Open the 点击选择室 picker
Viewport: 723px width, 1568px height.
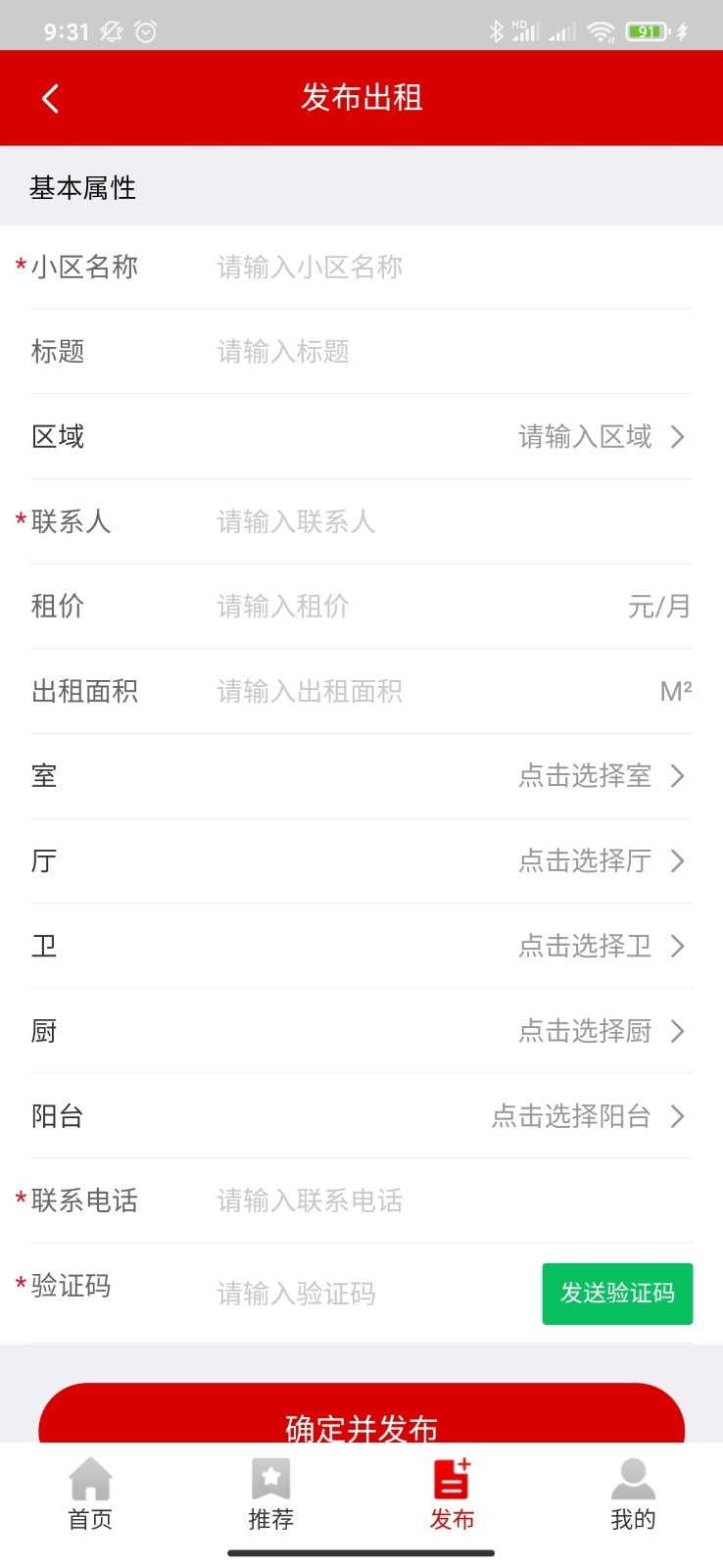pos(361,776)
